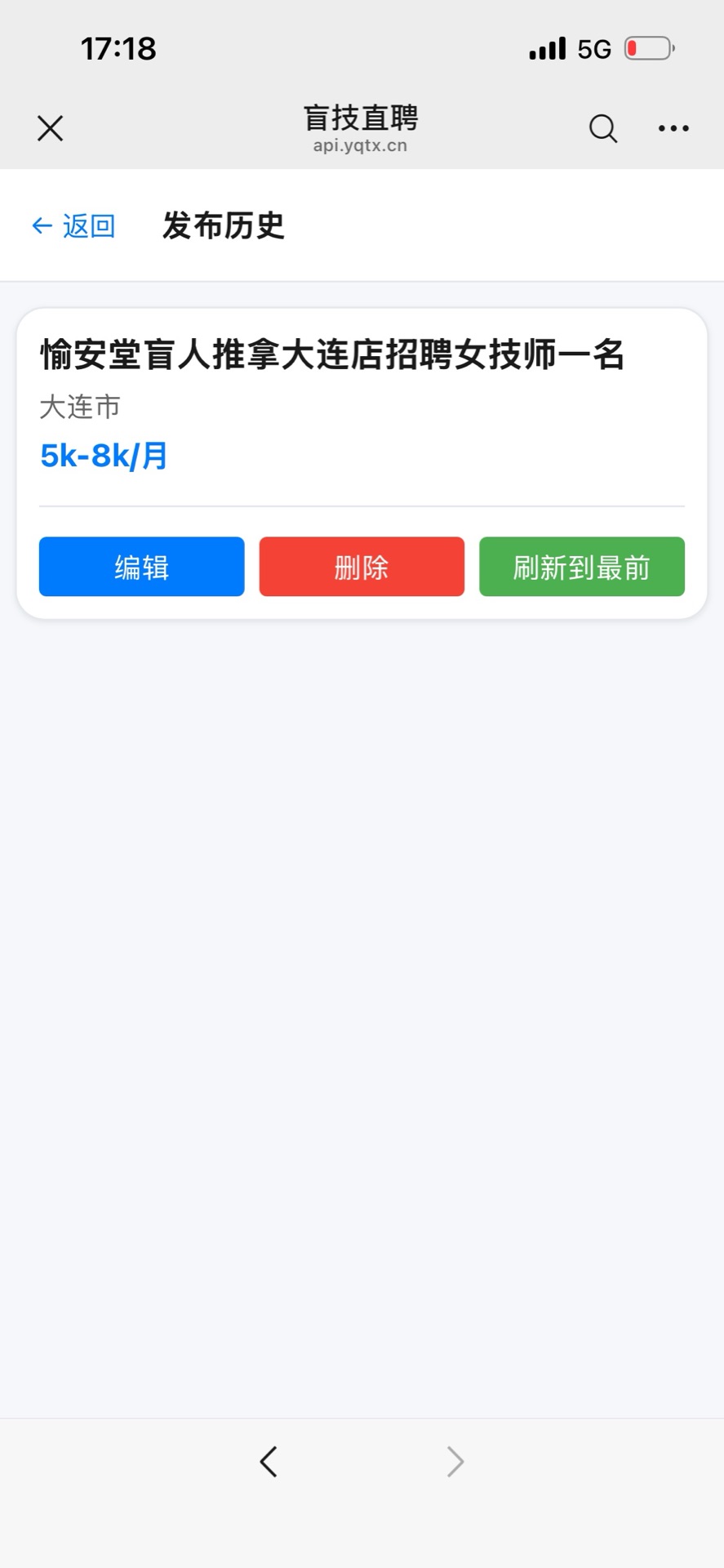Tap the back arrow icon next to 返回
724x1568 pixels.
pyautogui.click(x=40, y=226)
